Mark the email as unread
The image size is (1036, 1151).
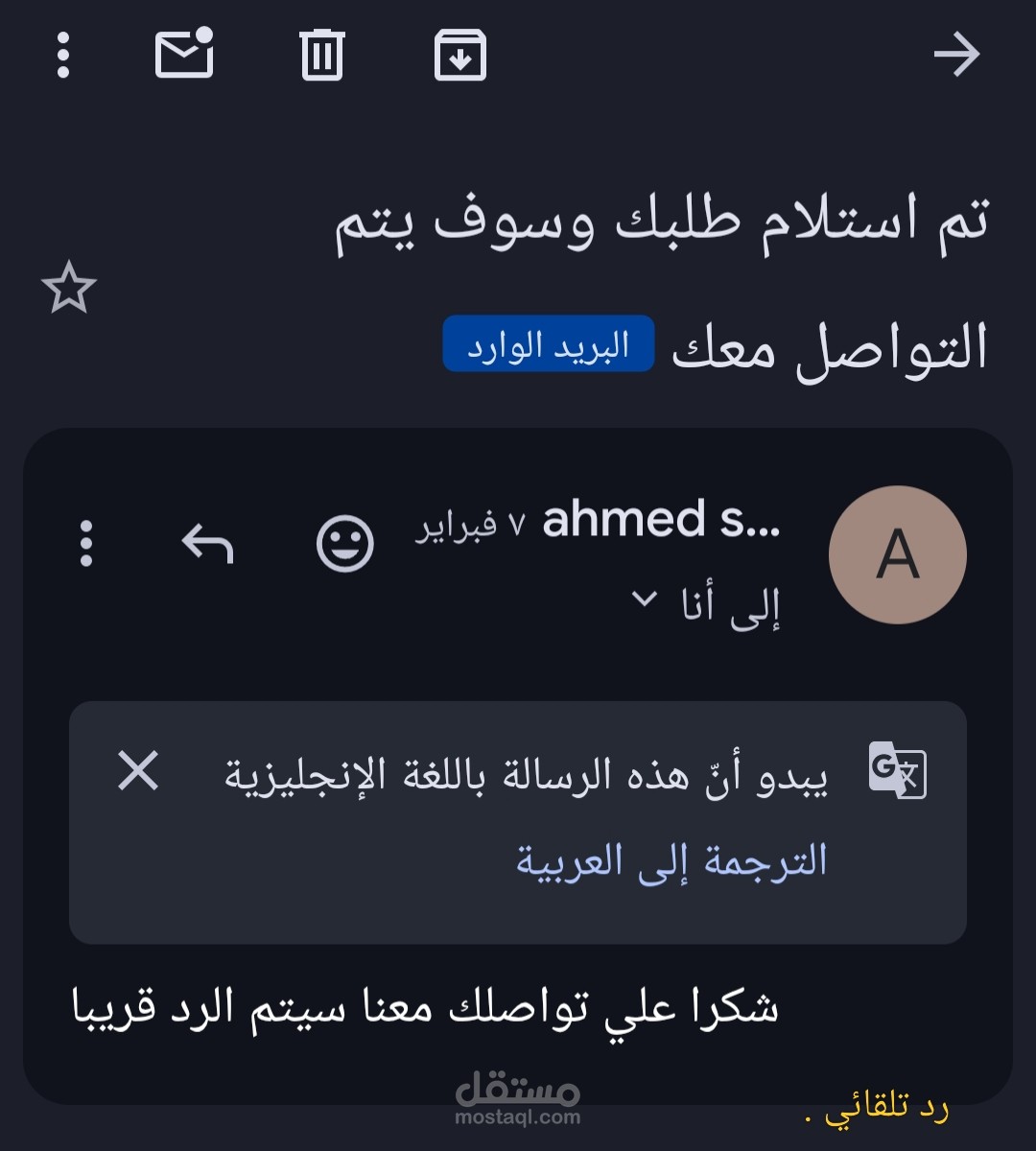tap(184, 53)
